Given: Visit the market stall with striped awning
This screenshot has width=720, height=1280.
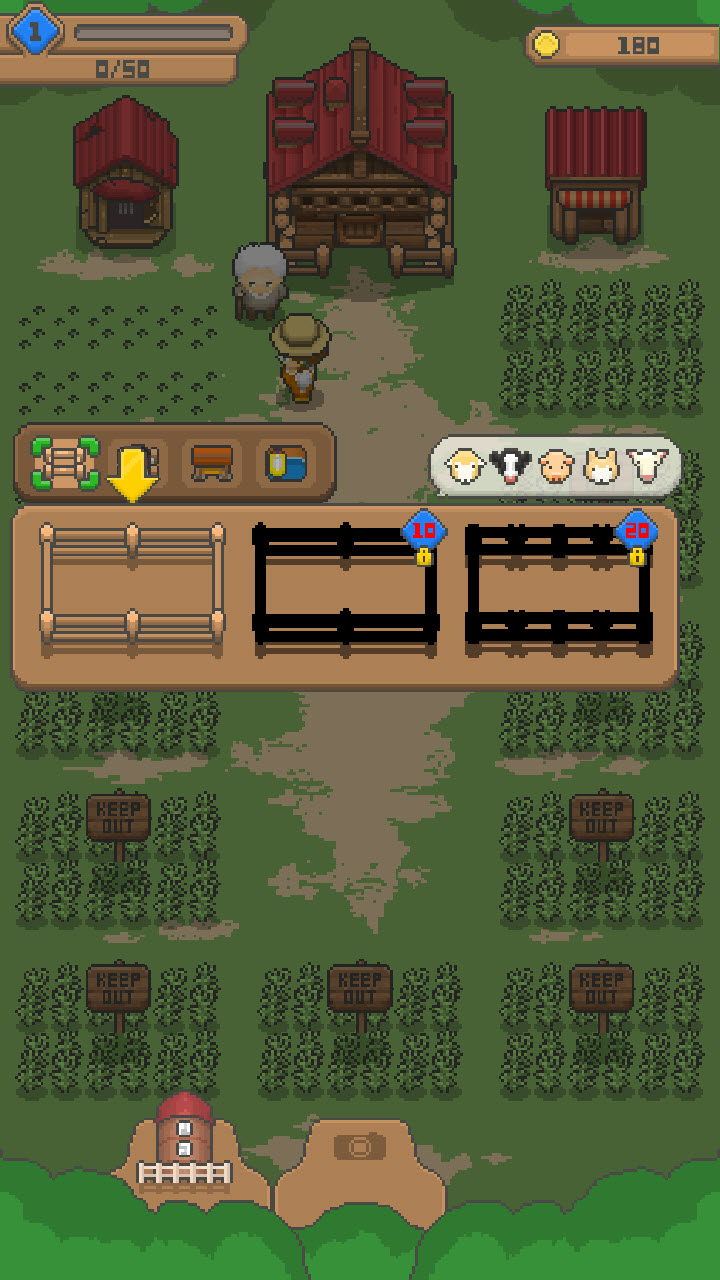Looking at the screenshot, I should pyautogui.click(x=595, y=175).
